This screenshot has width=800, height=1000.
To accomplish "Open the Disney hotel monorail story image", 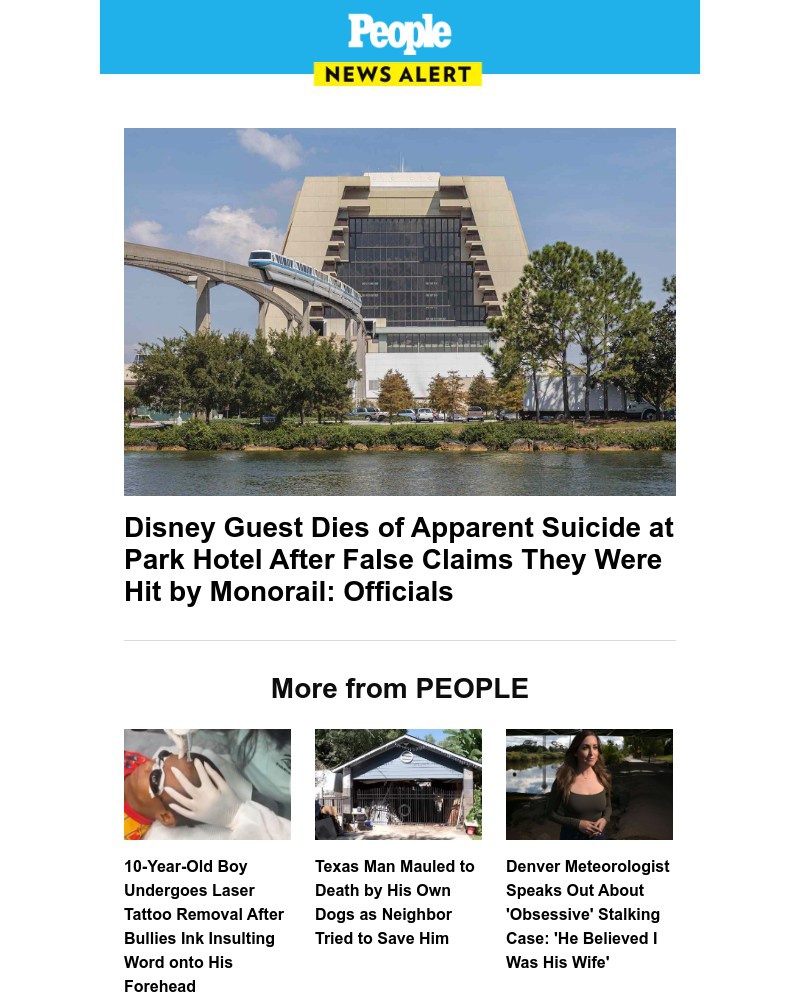I will point(400,311).
